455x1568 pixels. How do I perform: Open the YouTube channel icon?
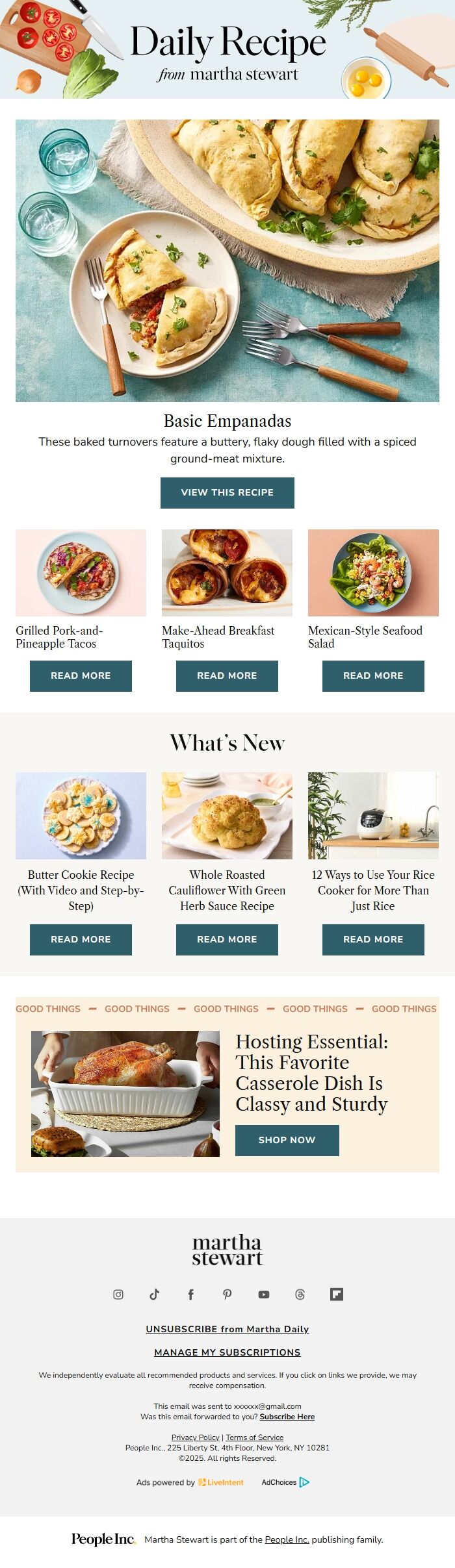[263, 1295]
